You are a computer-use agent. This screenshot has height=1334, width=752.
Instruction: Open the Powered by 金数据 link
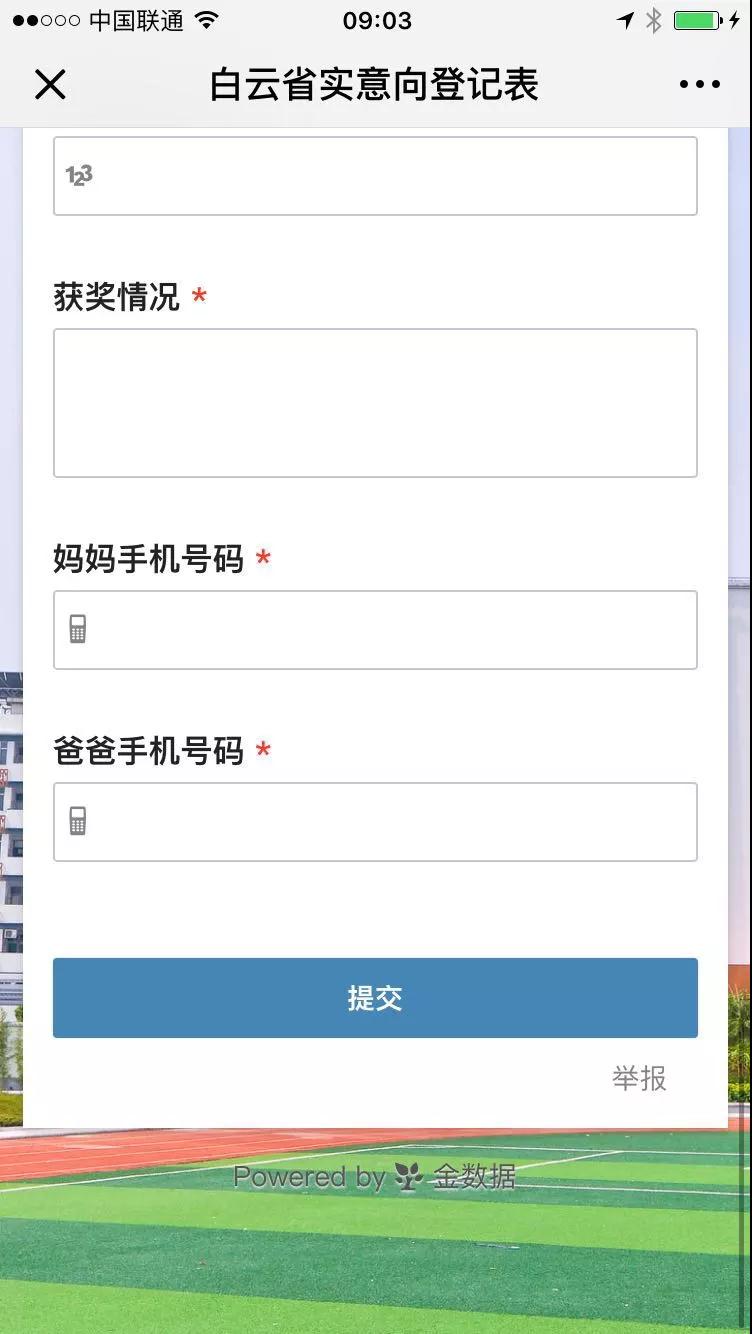375,1177
